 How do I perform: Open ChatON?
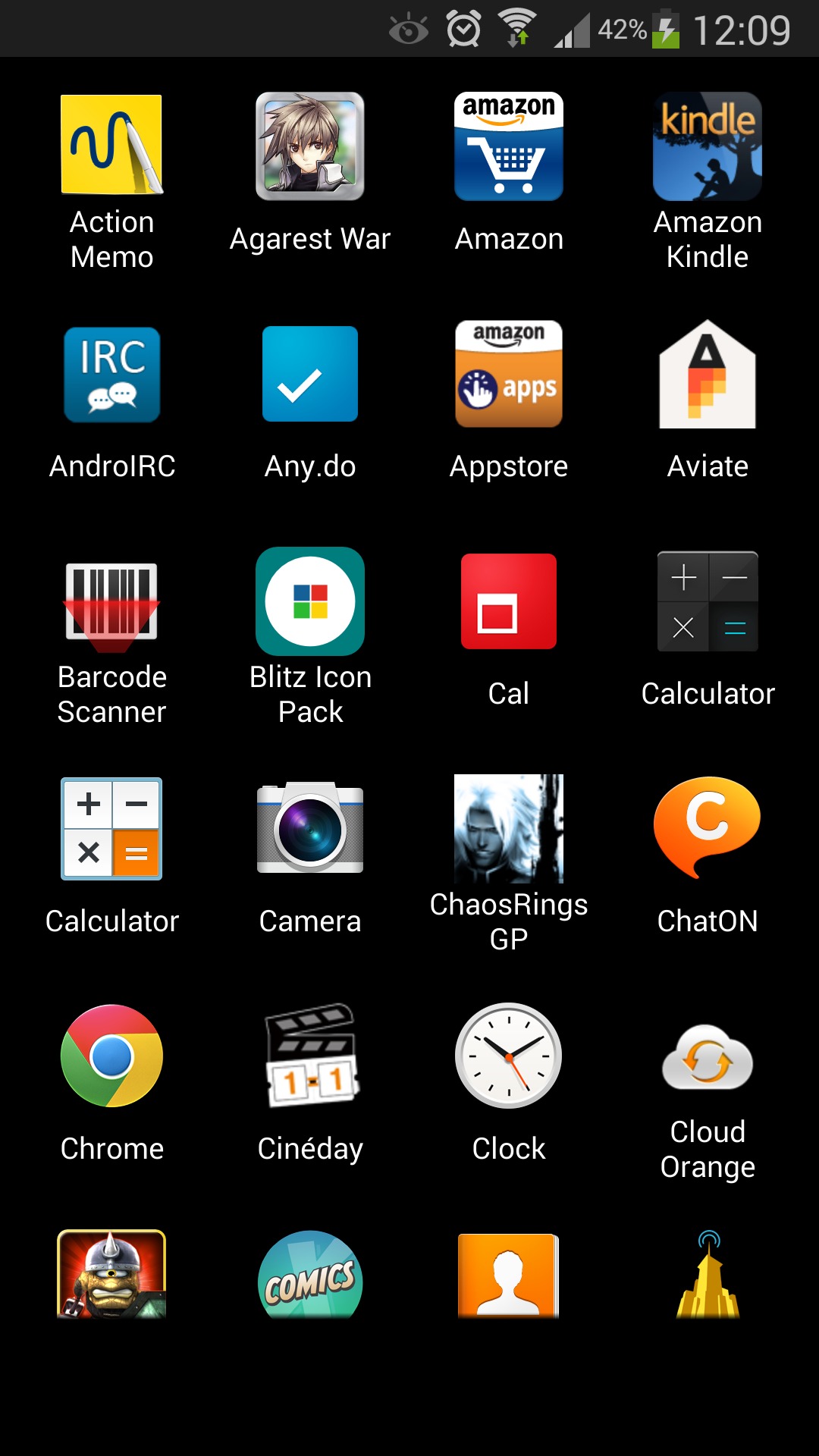tap(708, 830)
